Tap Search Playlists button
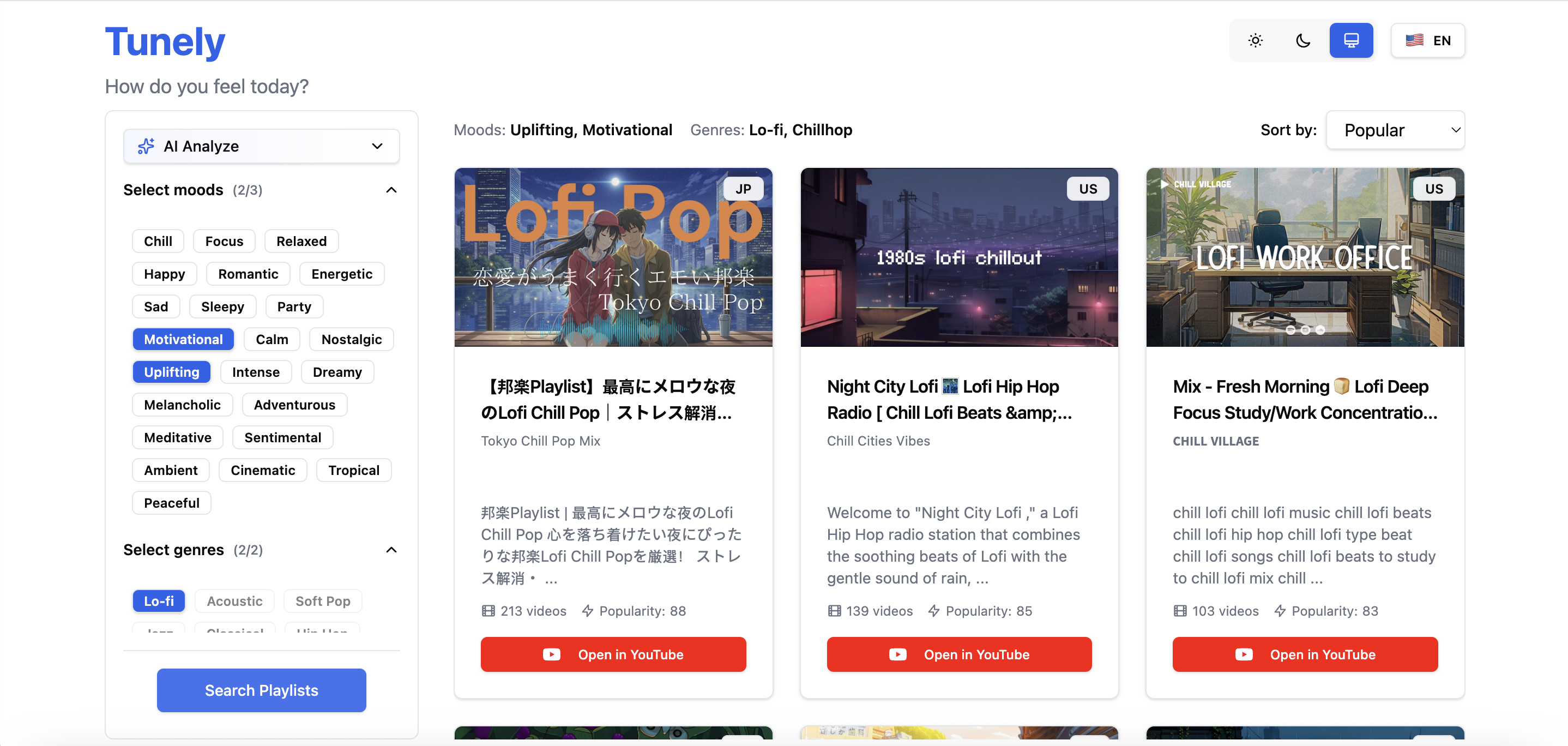The width and height of the screenshot is (1568, 746). coord(261,690)
